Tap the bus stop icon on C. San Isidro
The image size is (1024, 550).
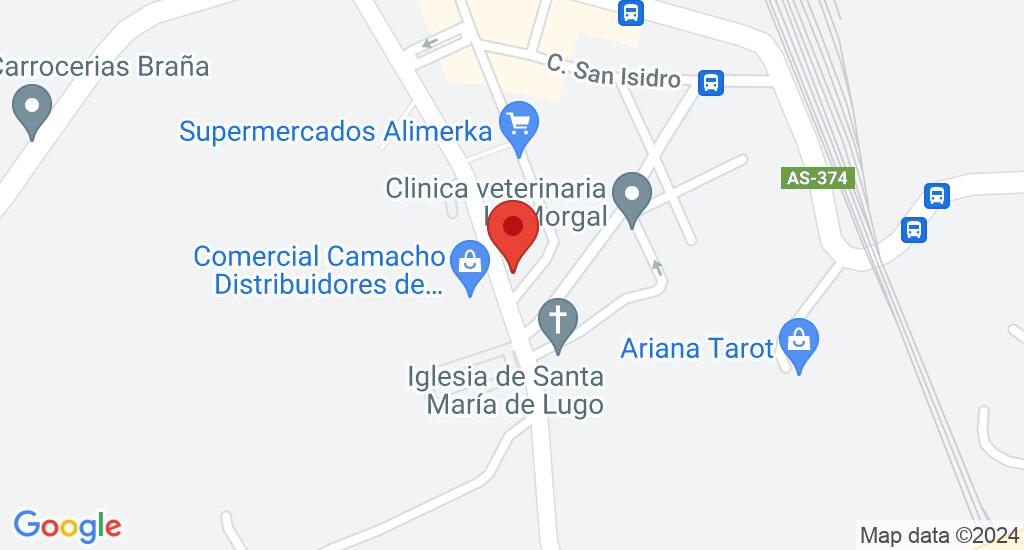(x=711, y=81)
